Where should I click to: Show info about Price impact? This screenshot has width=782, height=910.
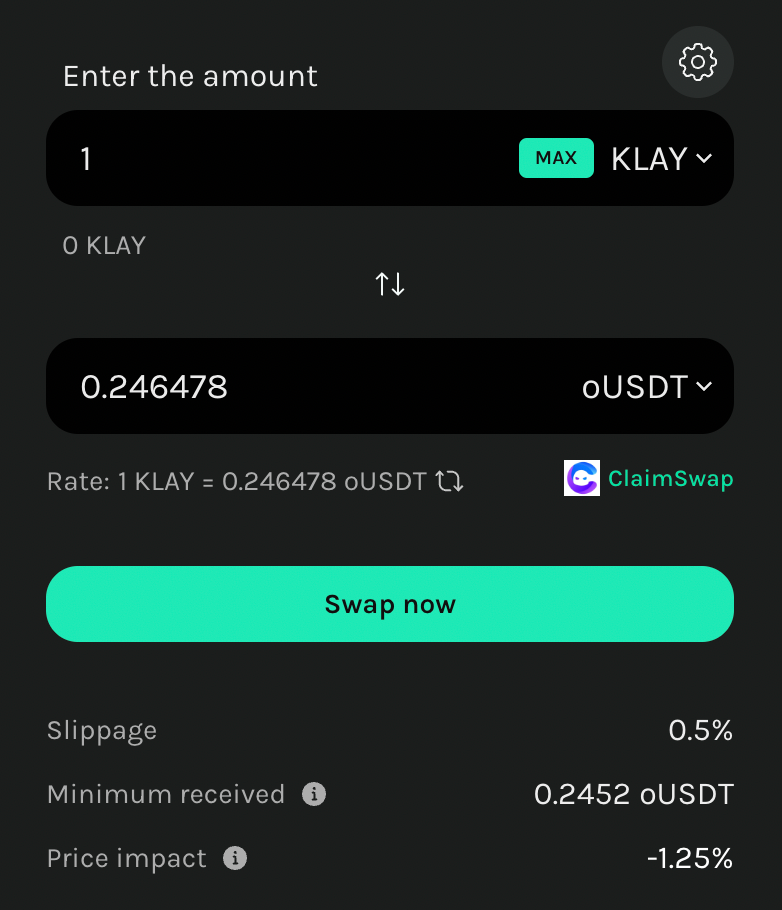coord(235,858)
